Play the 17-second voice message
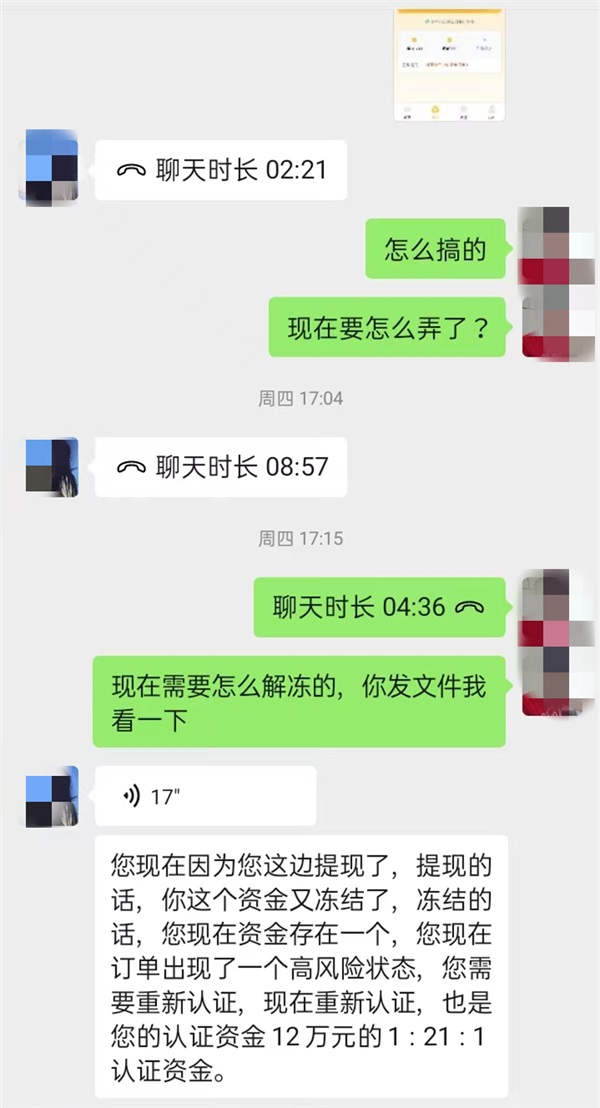 204,796
